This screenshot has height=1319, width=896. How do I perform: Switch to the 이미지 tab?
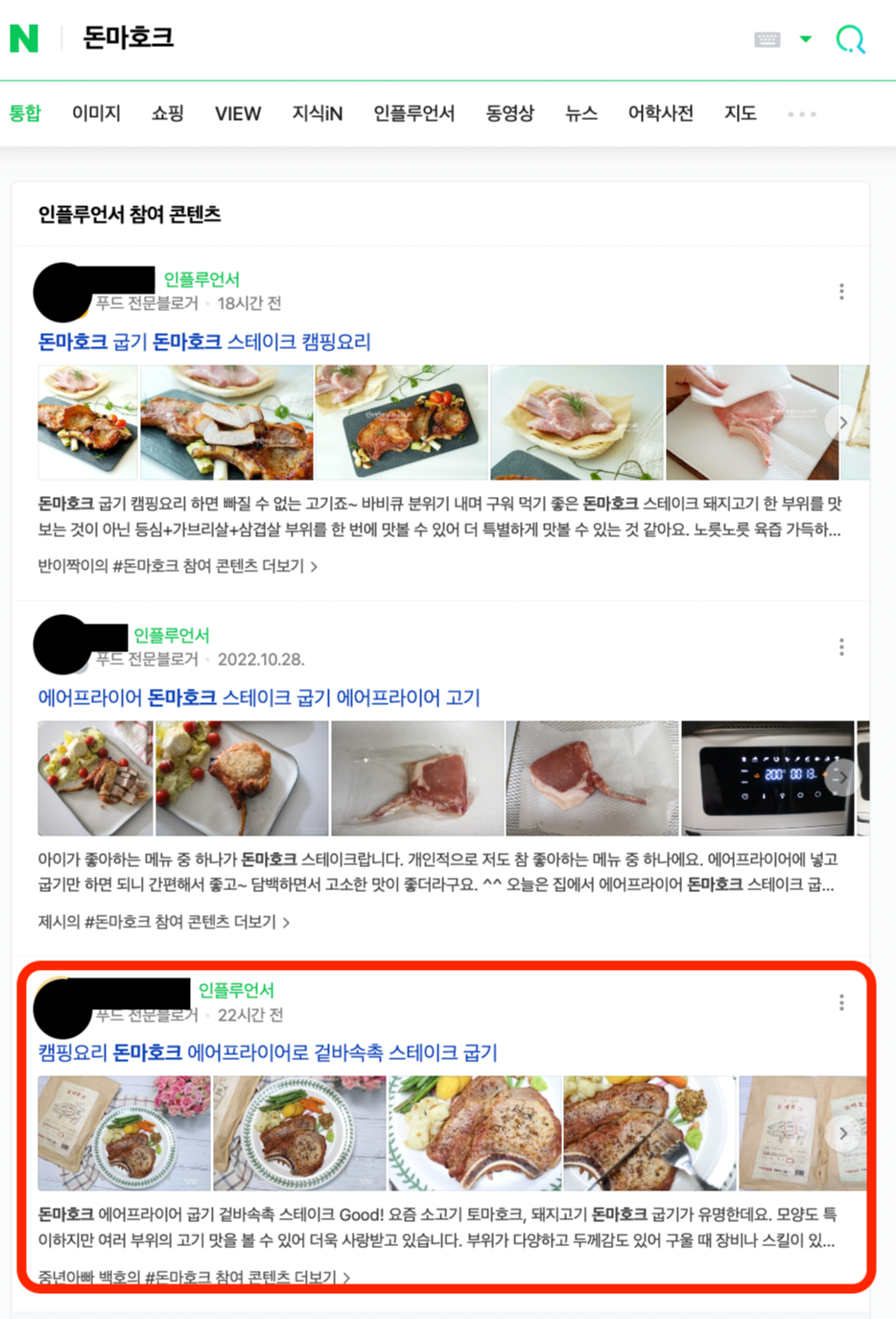pyautogui.click(x=95, y=113)
